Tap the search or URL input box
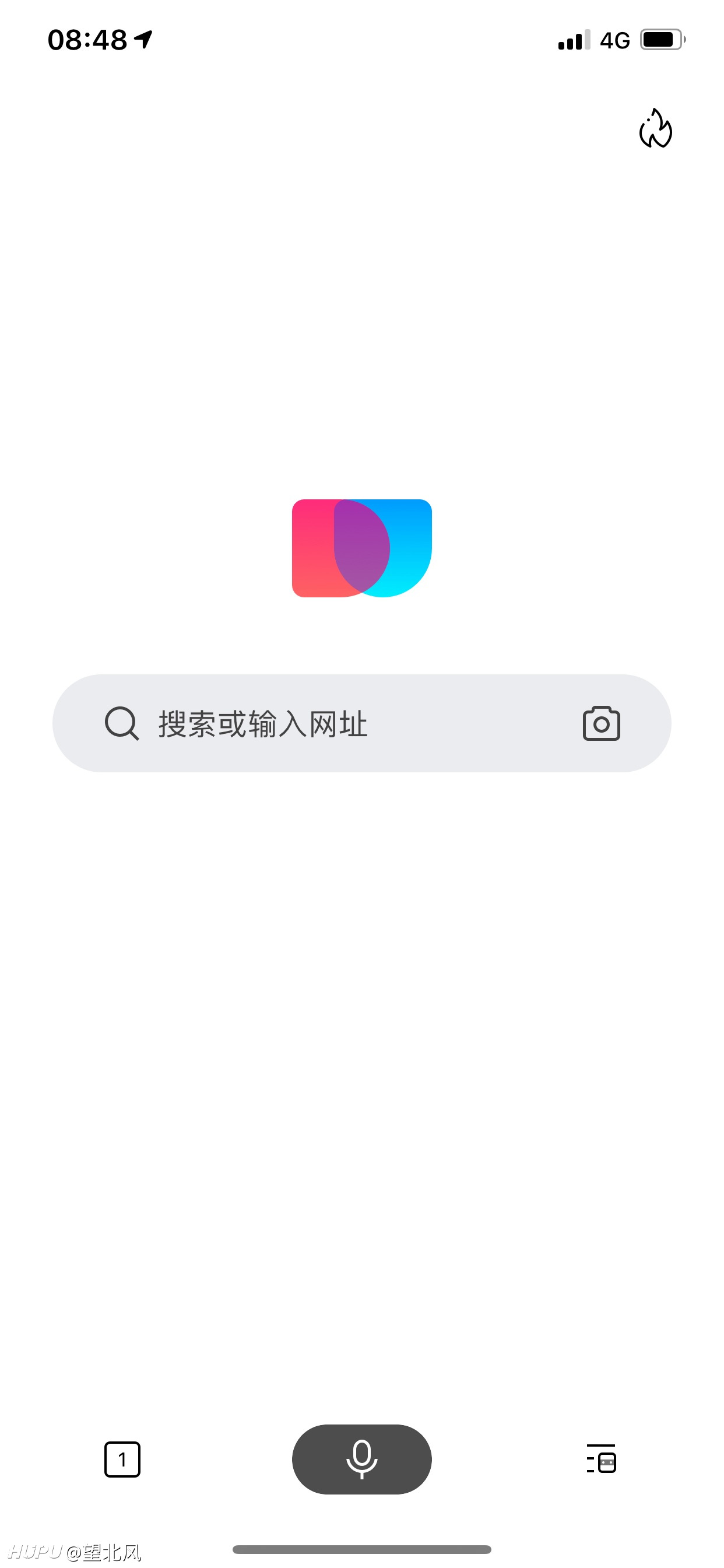Viewport: 724px width, 1568px height. (x=361, y=723)
